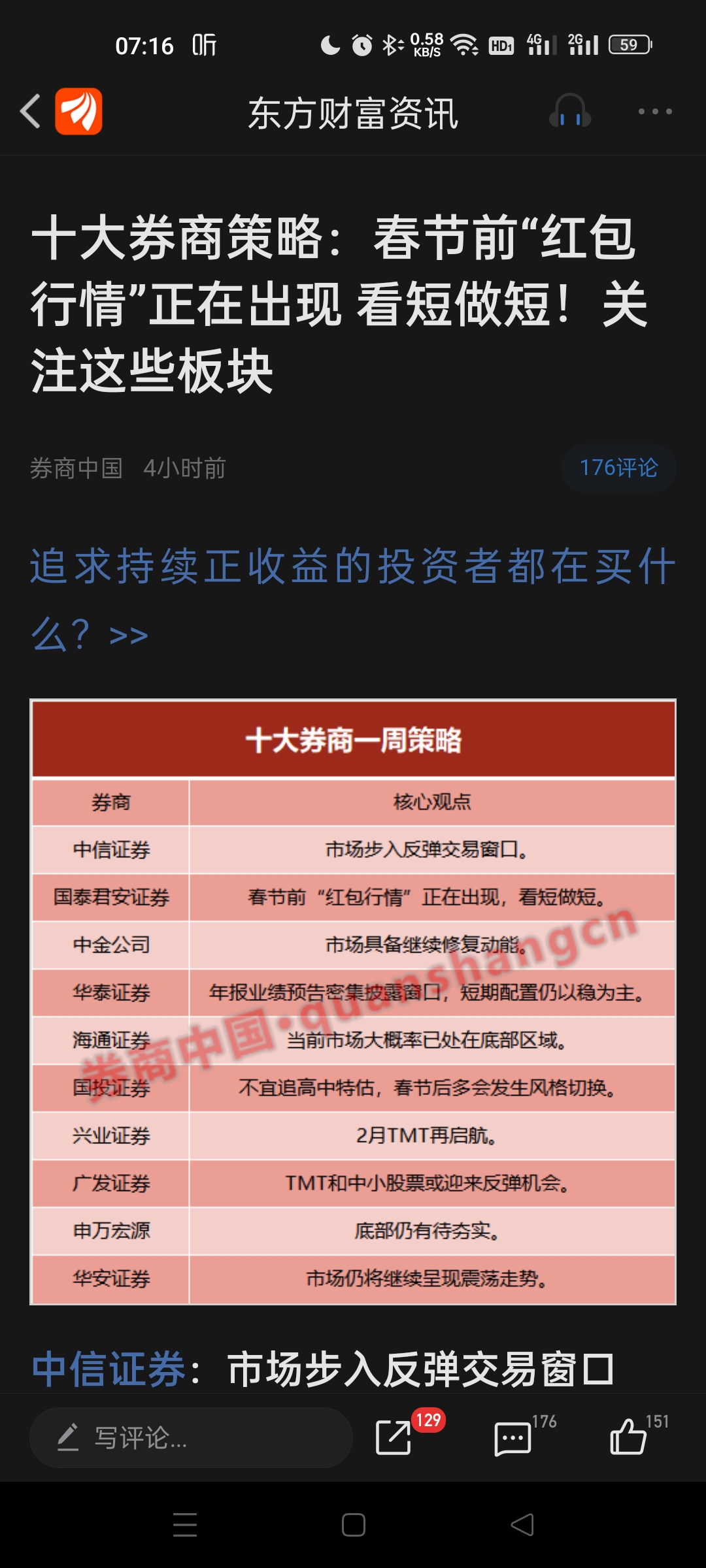
Task: Open the 中信证券 link in the heading
Action: [x=109, y=1369]
